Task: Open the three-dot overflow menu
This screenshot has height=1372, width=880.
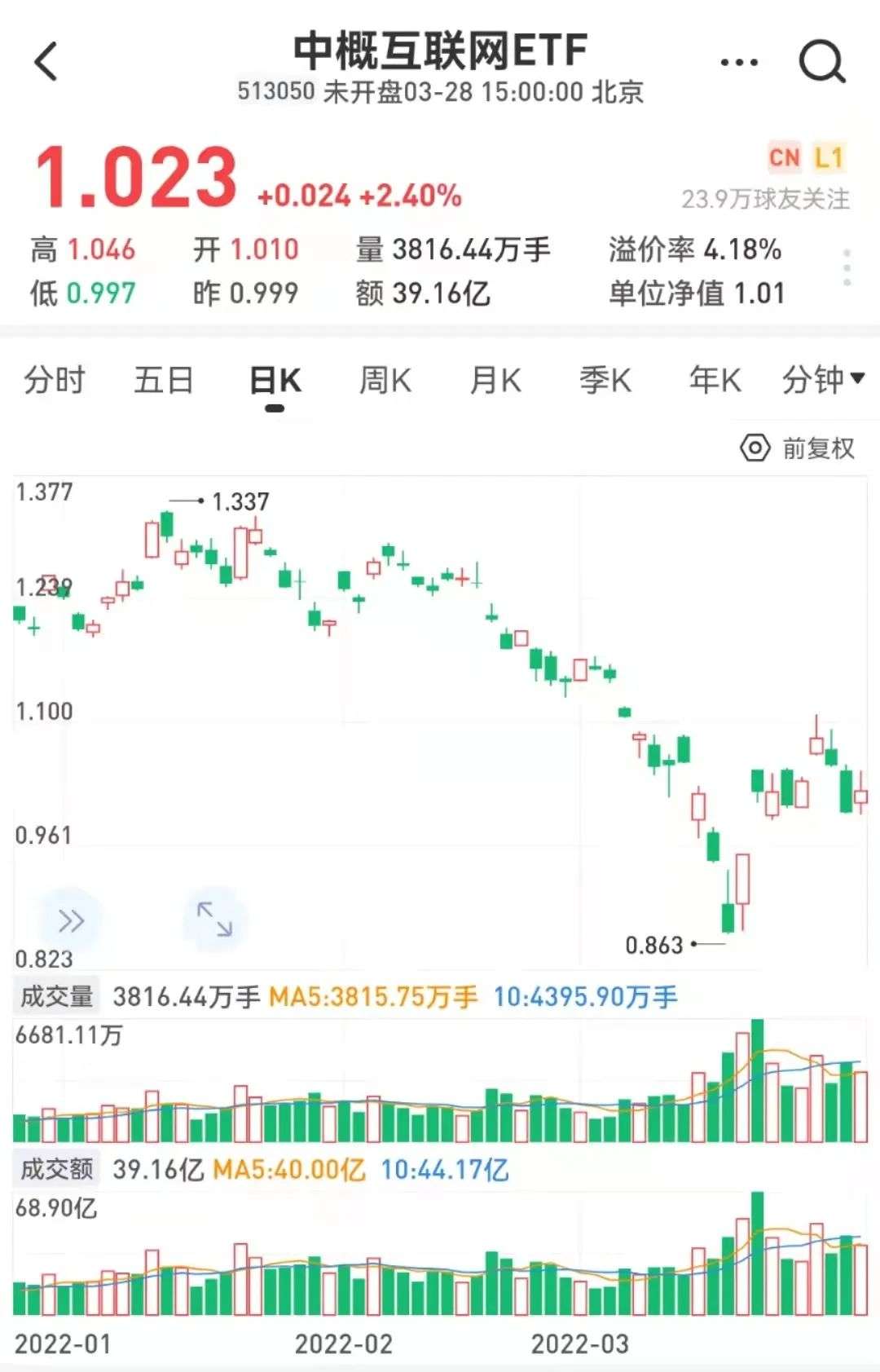Action: tap(739, 63)
